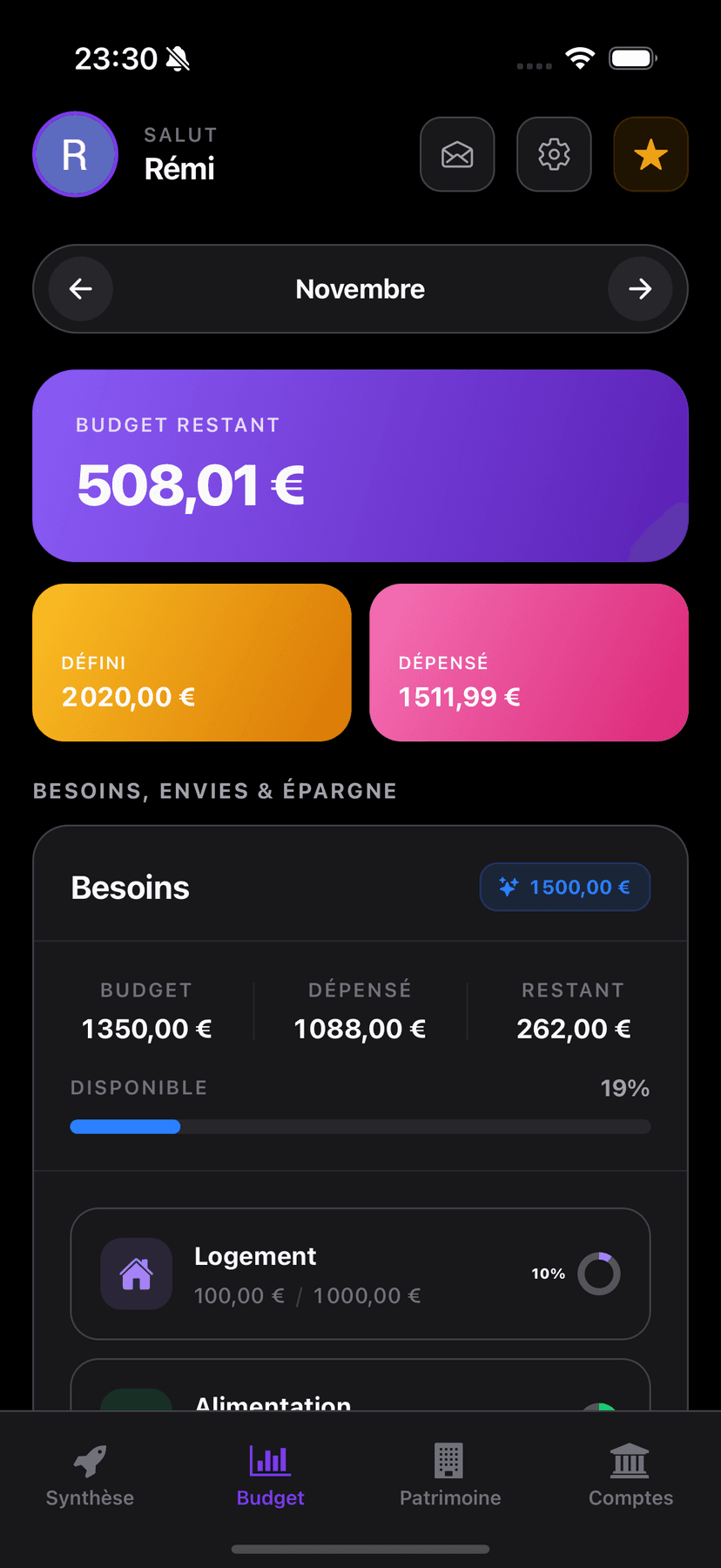Tap the Budget bar chart icon
This screenshot has height=1568, width=721.
(270, 1460)
